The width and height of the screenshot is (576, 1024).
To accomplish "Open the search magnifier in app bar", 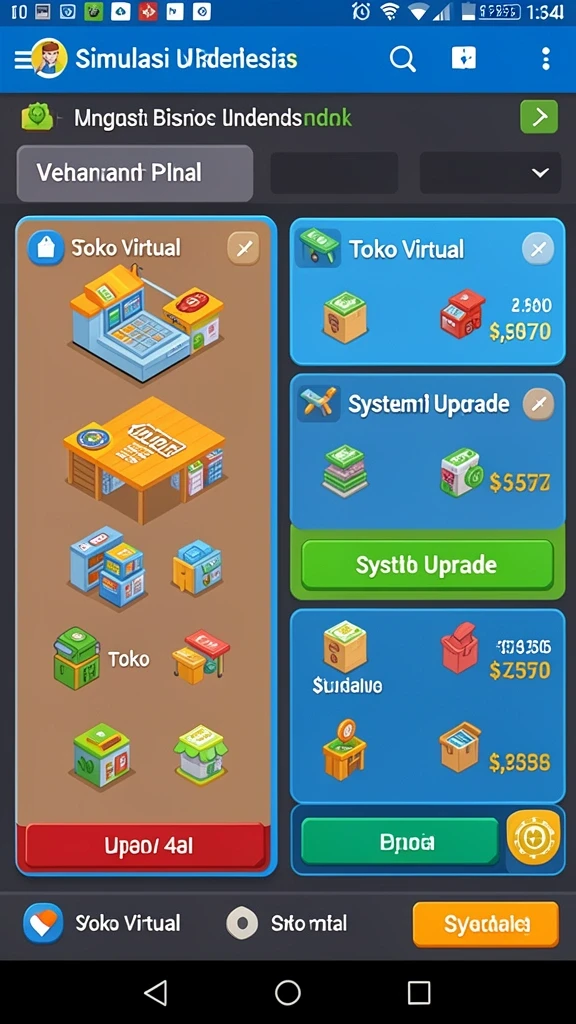I will point(403,59).
